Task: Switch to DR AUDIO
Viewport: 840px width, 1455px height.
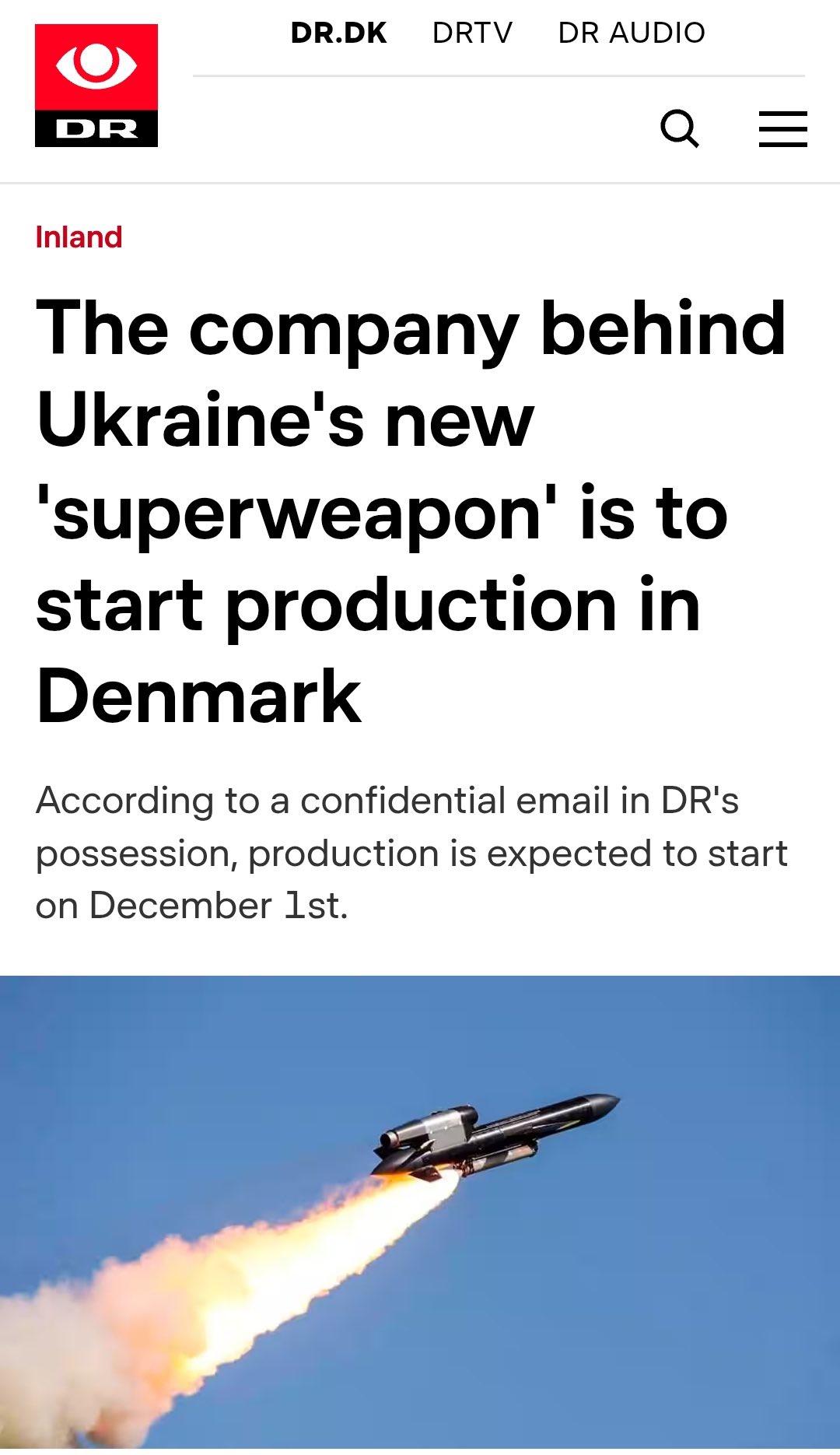Action: pyautogui.click(x=632, y=33)
